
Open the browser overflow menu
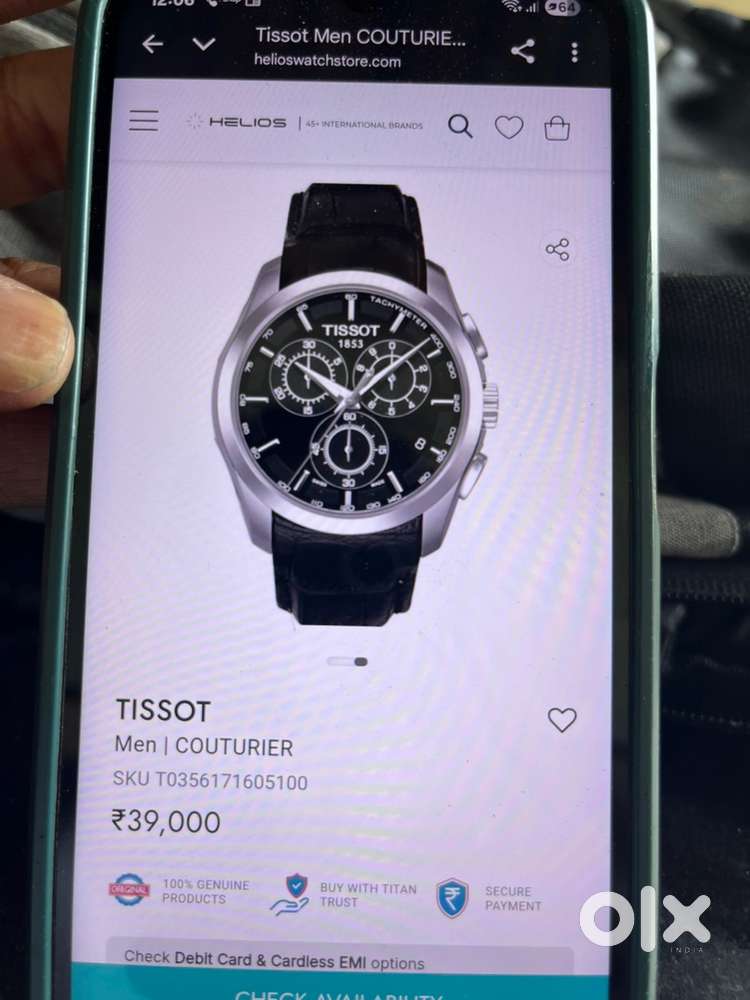pos(574,52)
